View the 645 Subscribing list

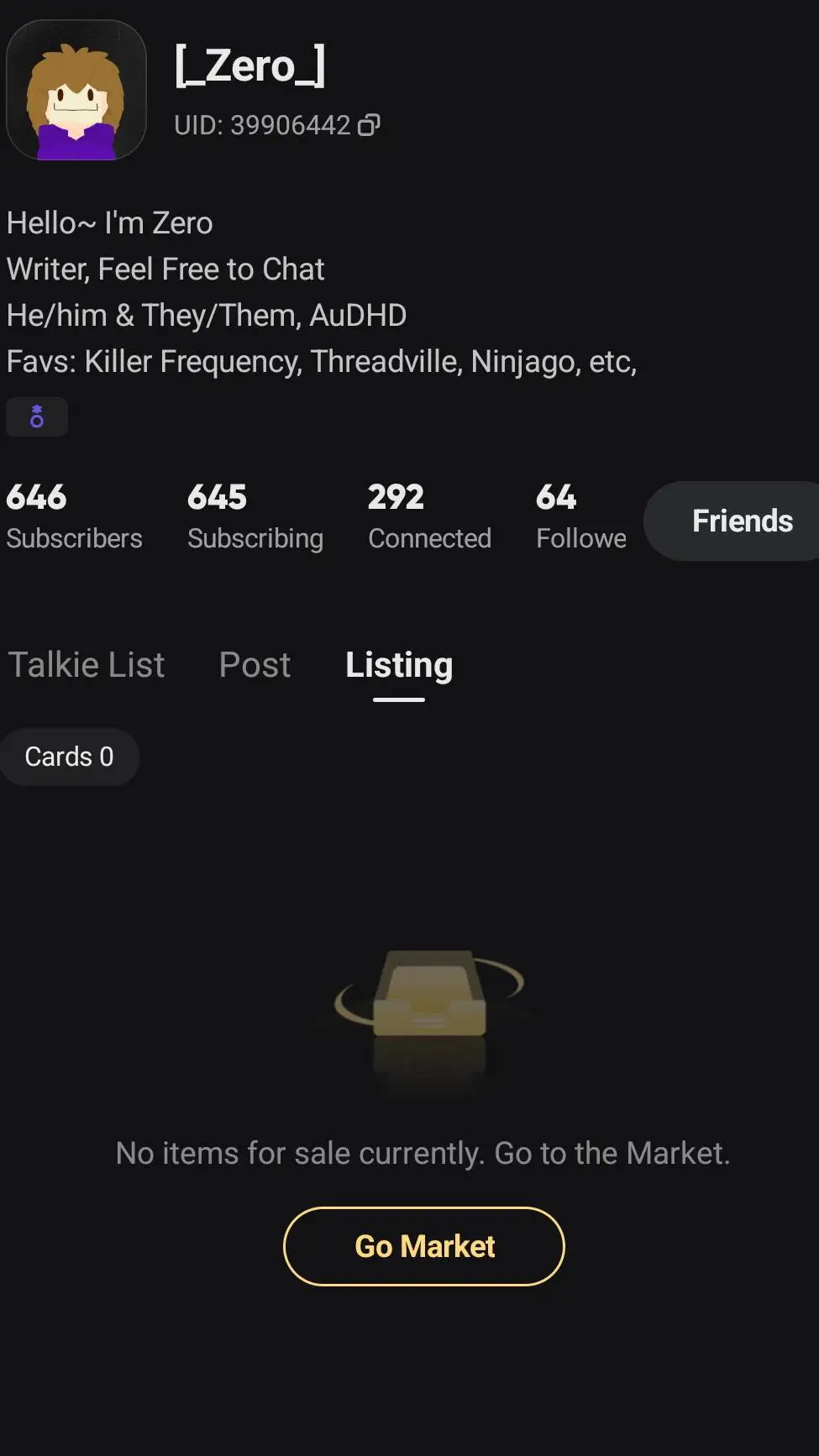point(255,516)
